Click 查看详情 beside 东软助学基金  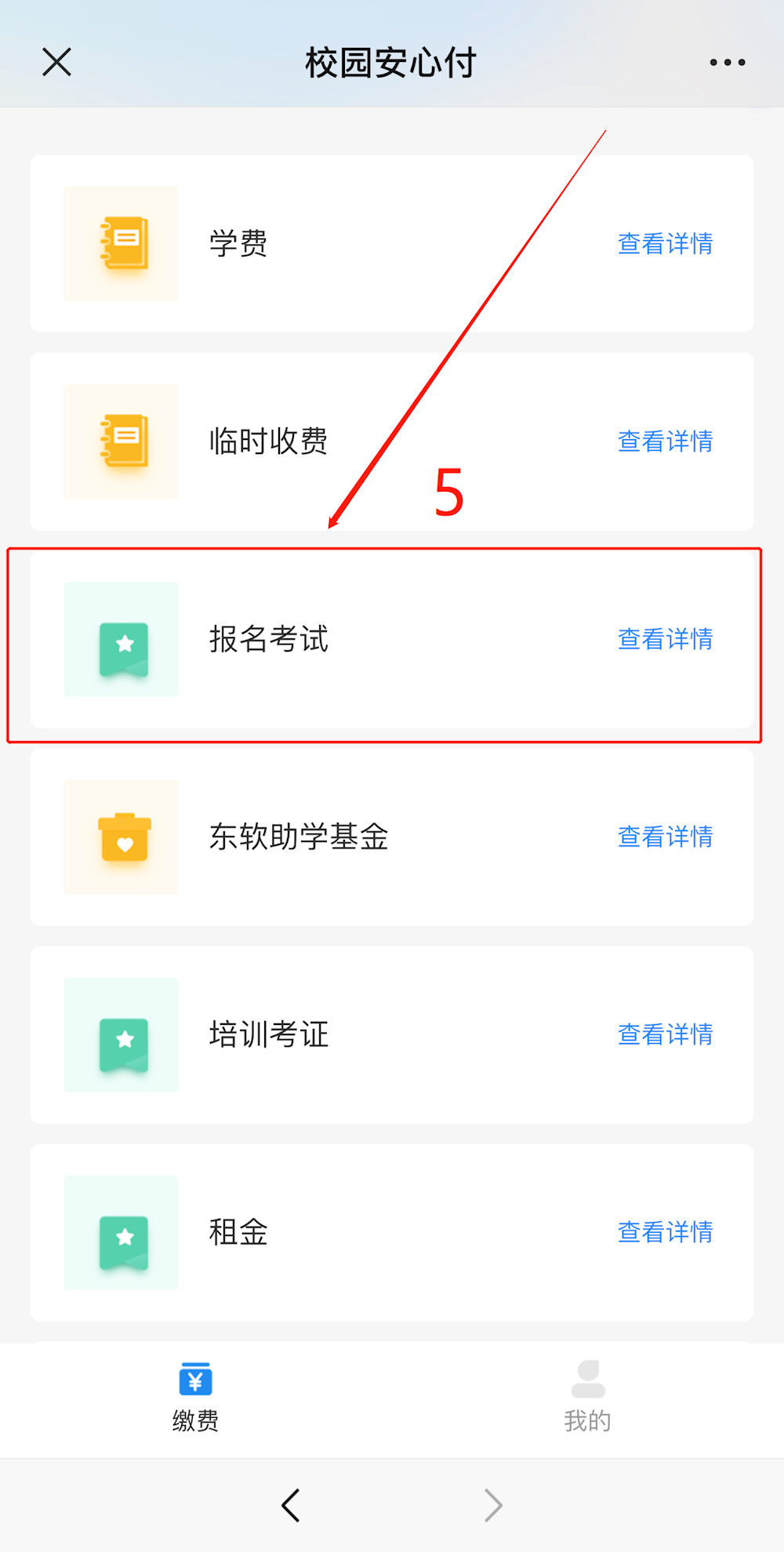point(664,837)
